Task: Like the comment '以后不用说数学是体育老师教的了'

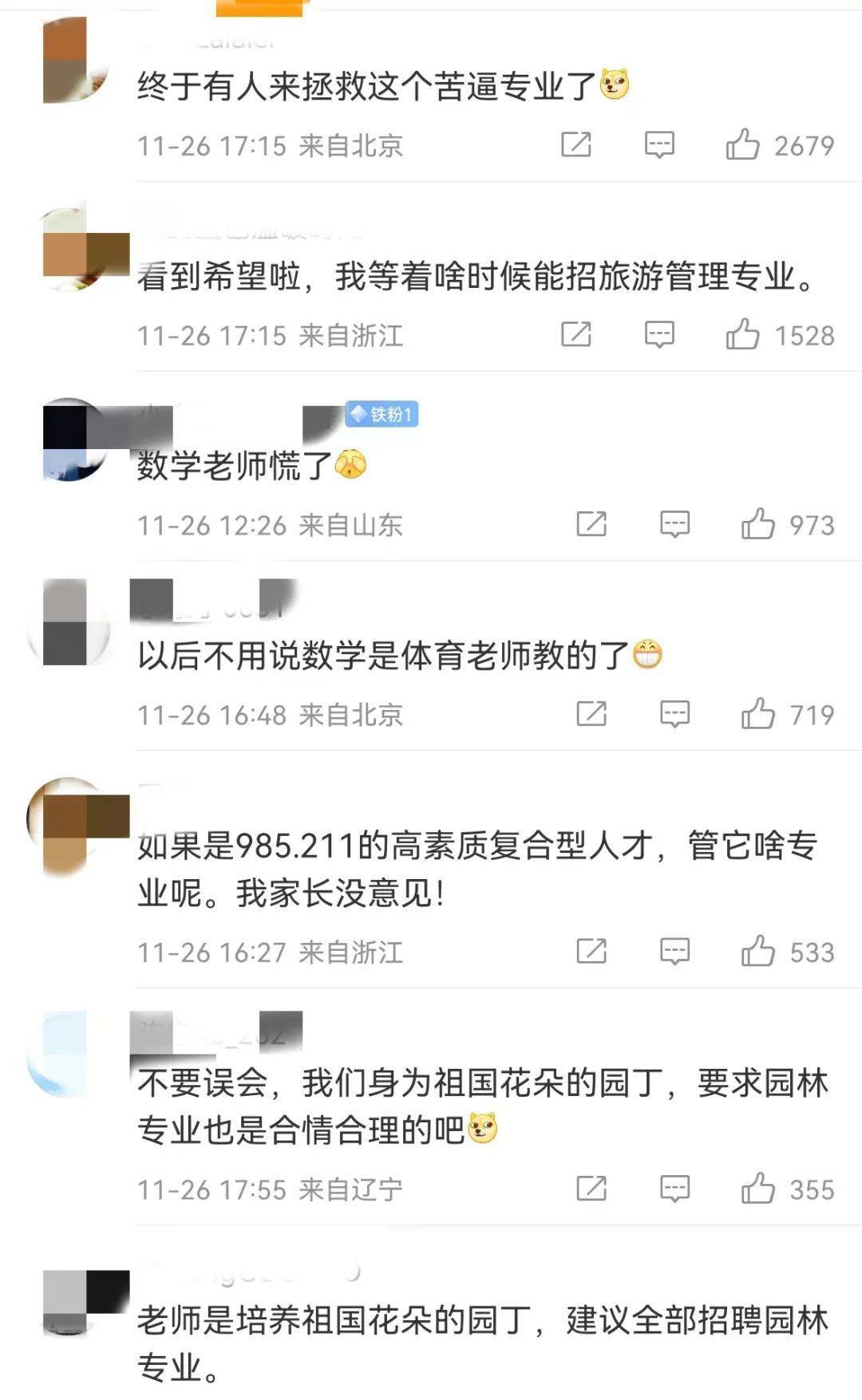Action: click(x=757, y=714)
